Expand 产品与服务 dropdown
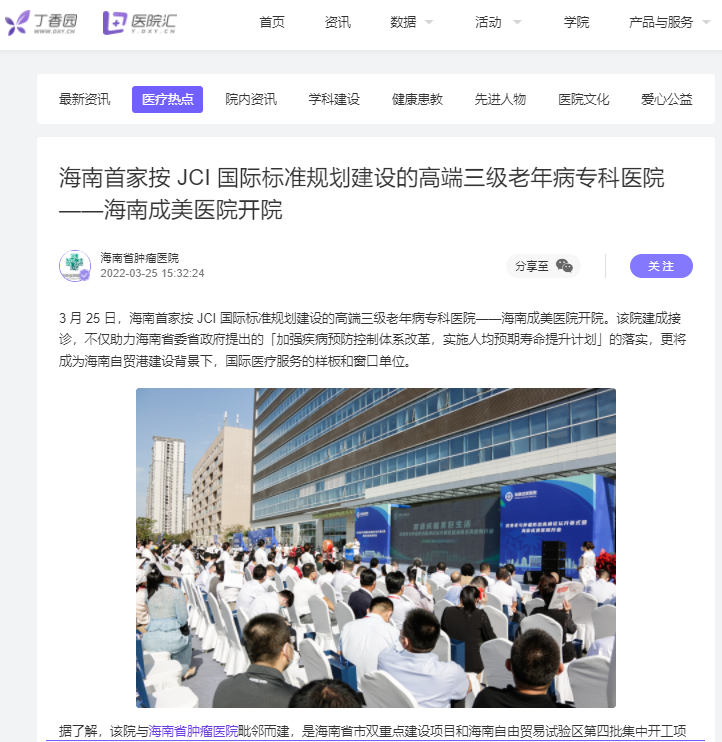722x742 pixels. tap(668, 22)
